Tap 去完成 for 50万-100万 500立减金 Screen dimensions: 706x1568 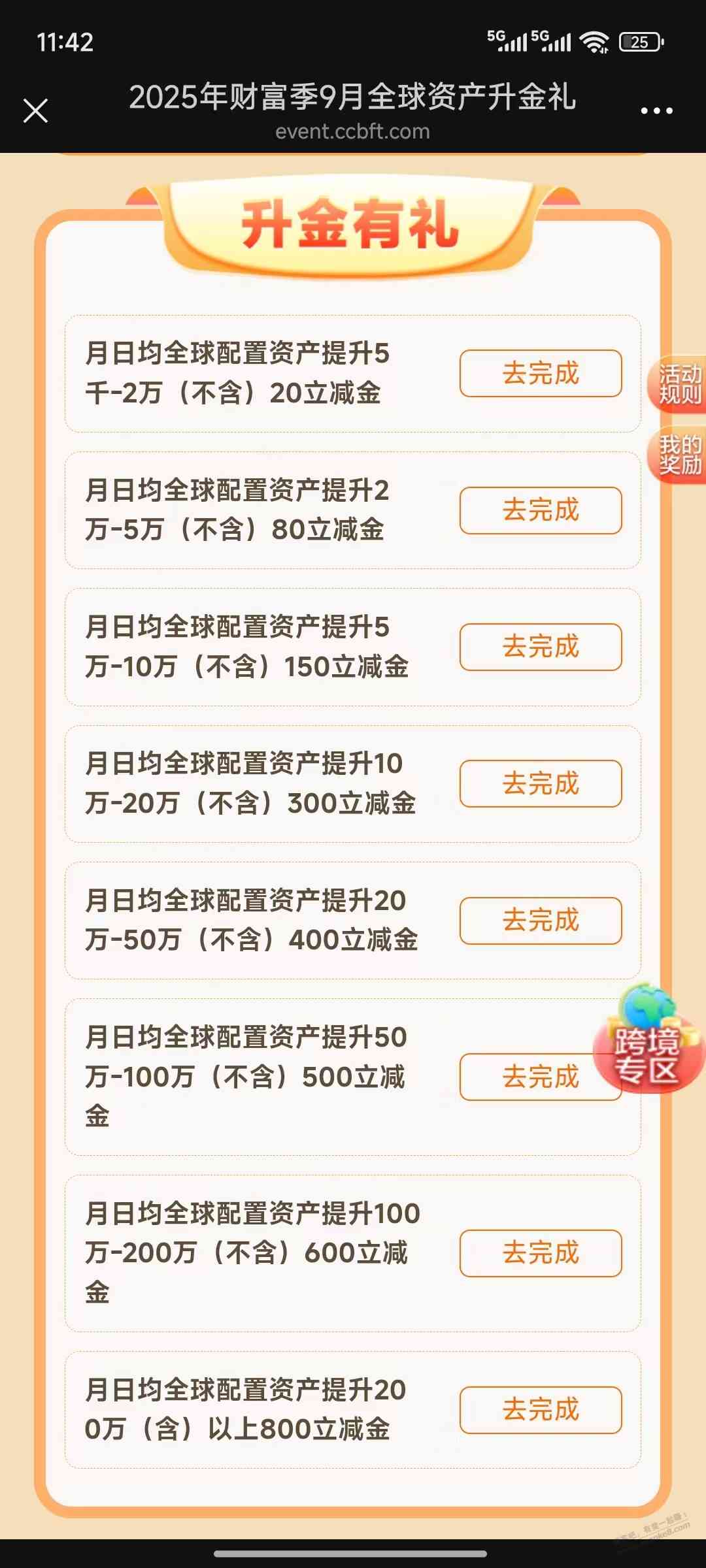pos(523,1077)
